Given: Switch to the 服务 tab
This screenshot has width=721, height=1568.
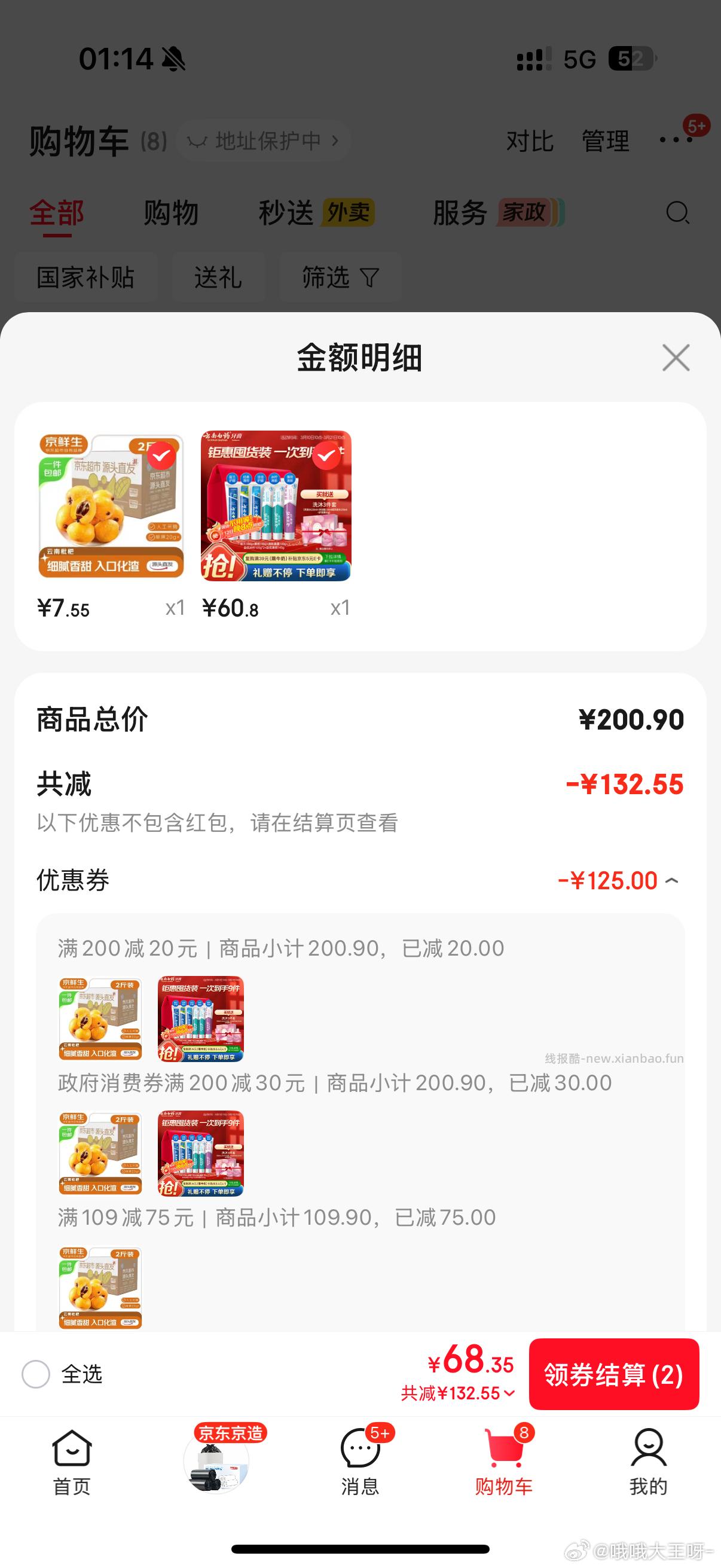Looking at the screenshot, I should click(459, 213).
